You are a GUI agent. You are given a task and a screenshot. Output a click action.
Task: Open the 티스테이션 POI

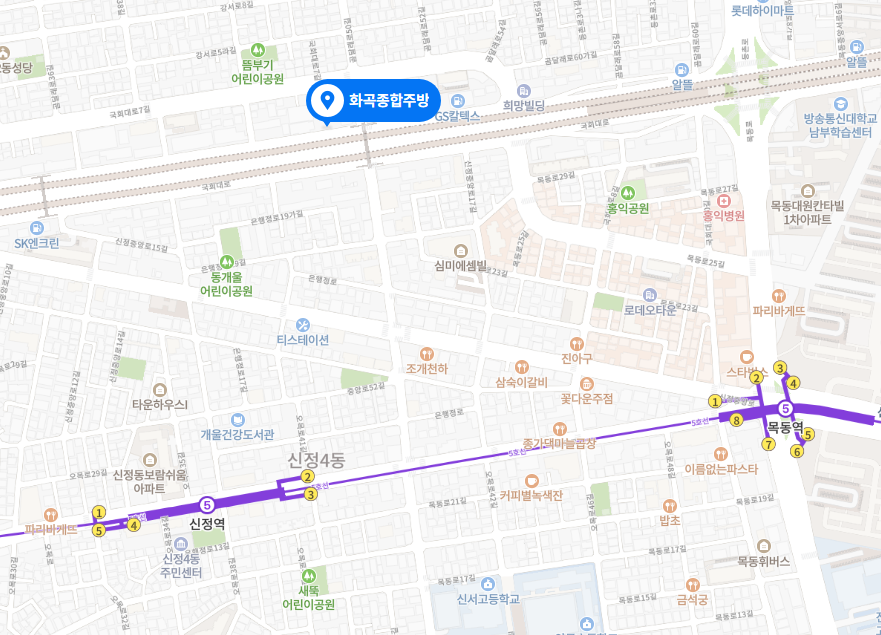pos(303,325)
